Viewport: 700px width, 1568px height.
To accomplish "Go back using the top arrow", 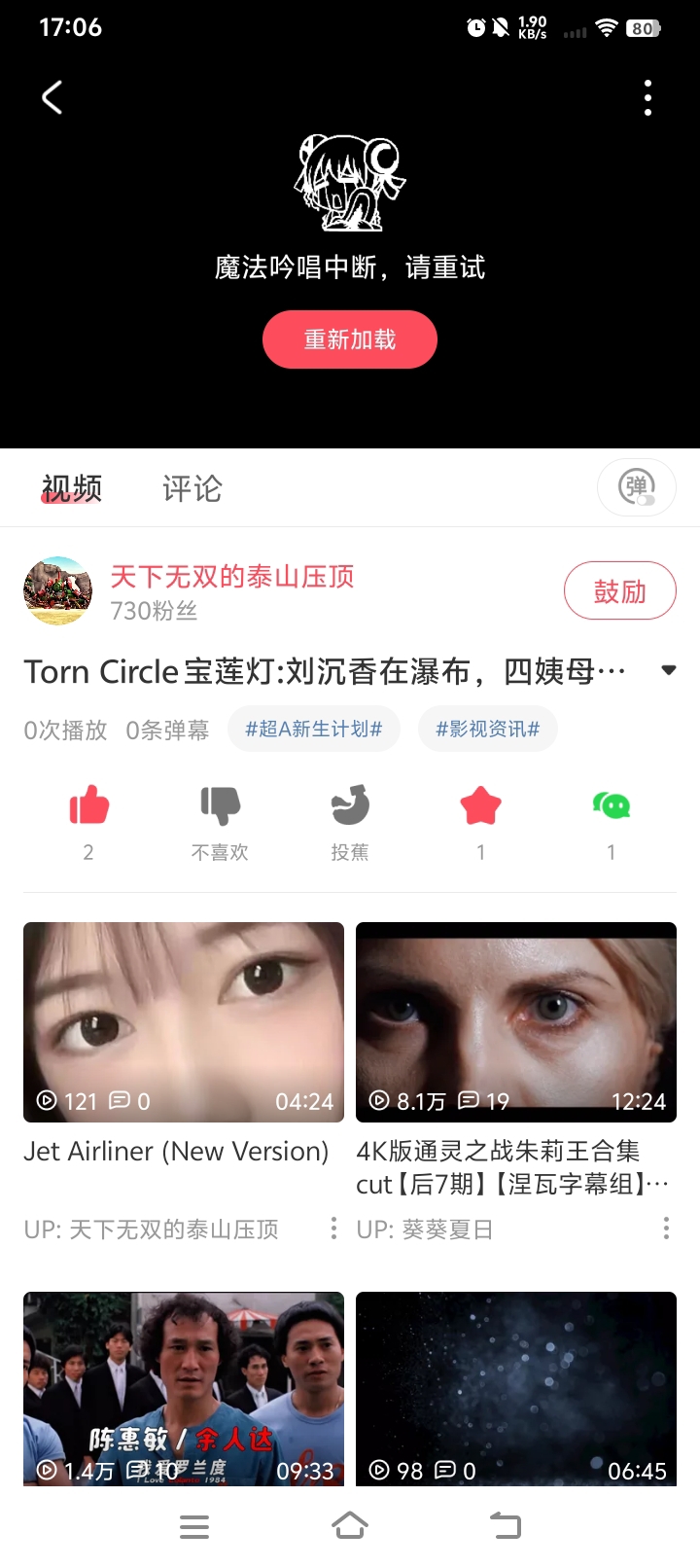I will pos(52,97).
